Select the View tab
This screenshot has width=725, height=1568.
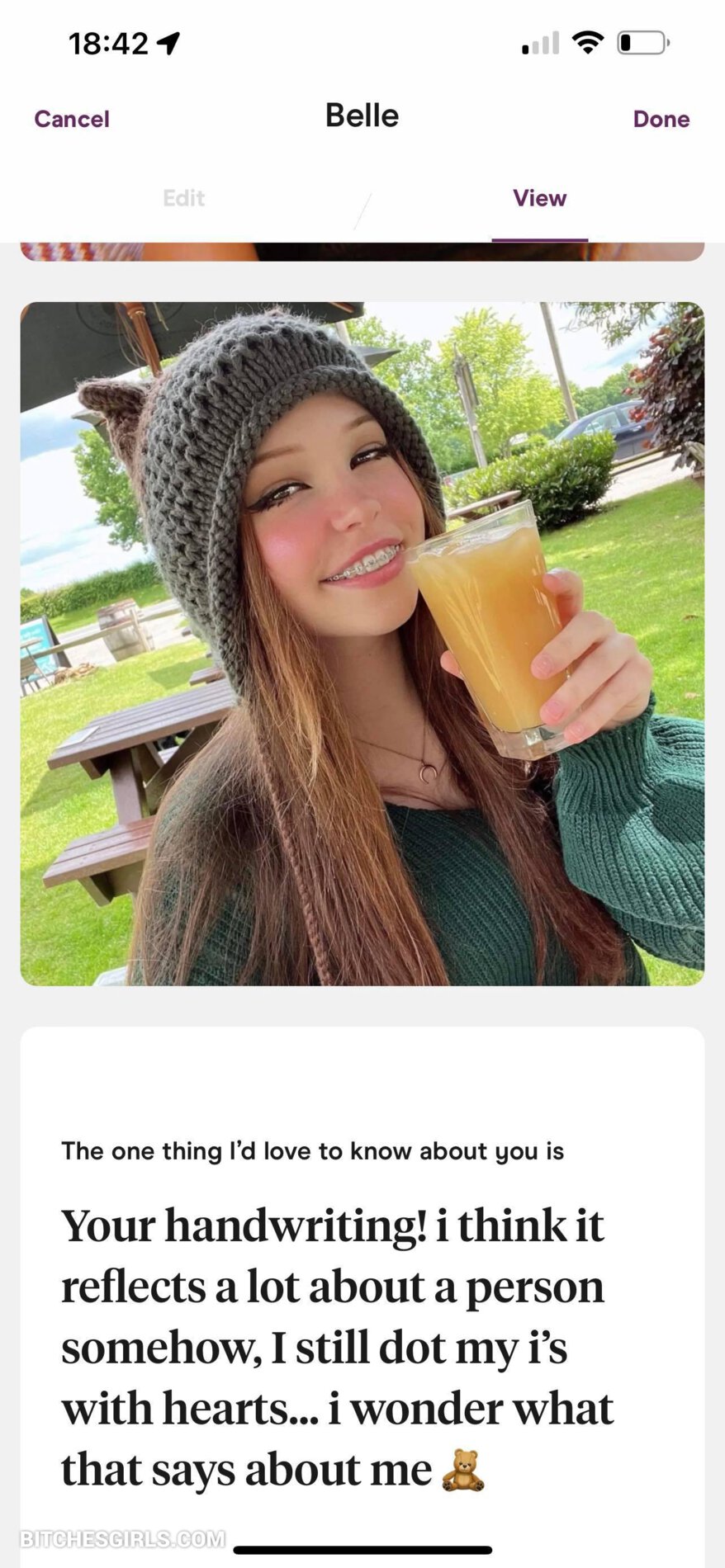(x=539, y=198)
